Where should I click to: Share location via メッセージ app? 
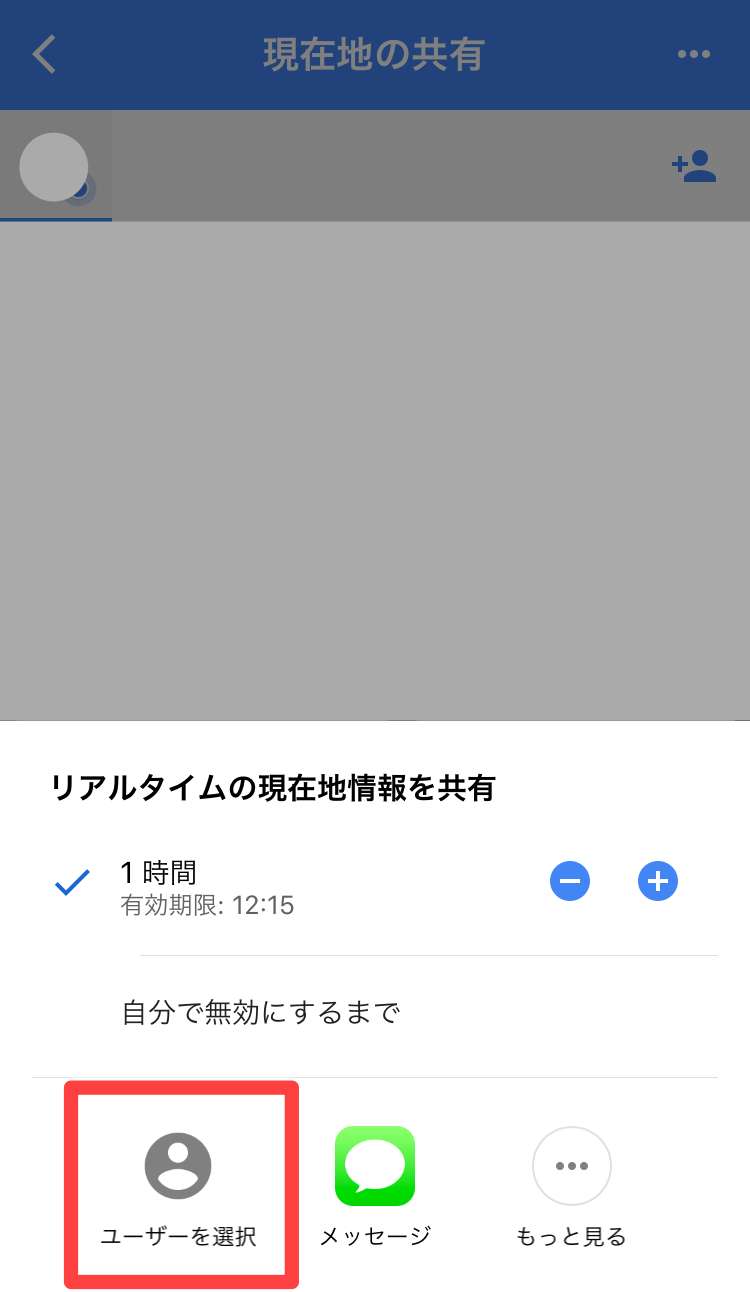[375, 1186]
